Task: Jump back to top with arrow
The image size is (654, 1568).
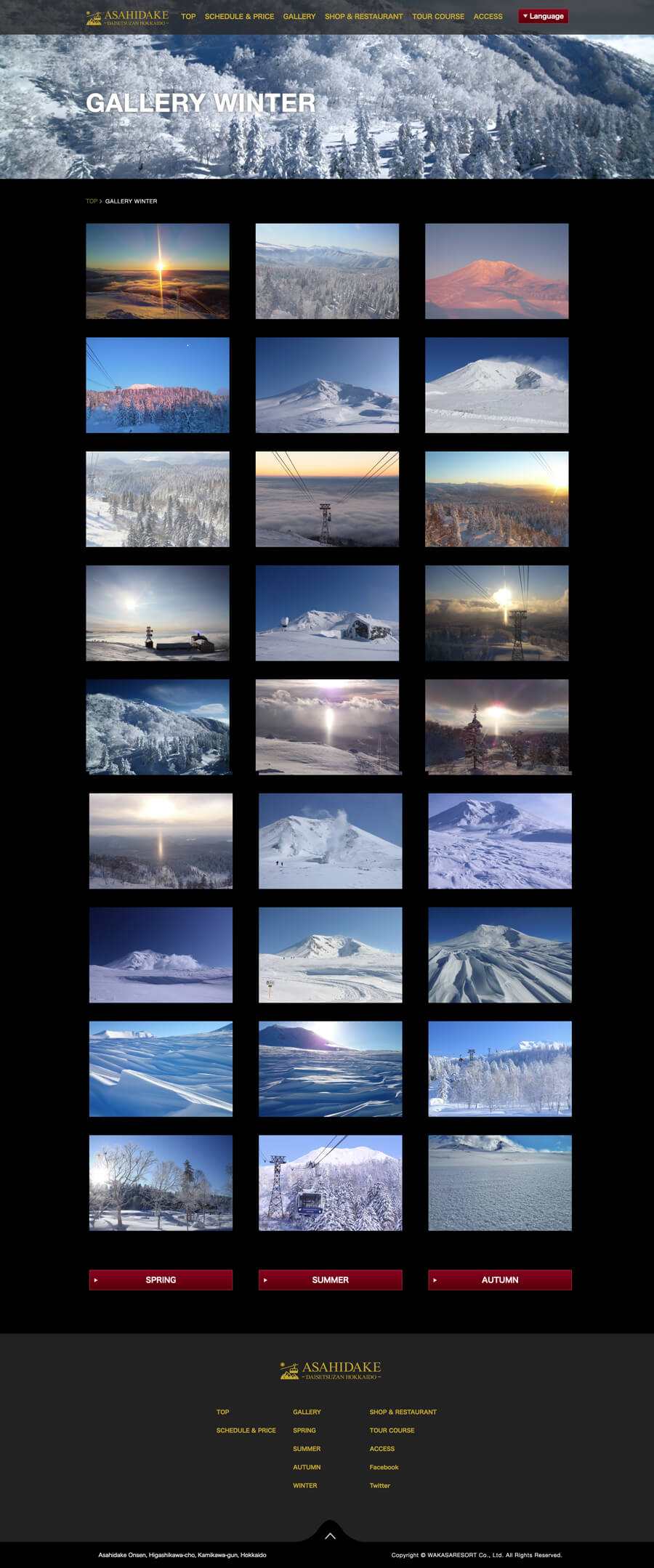Action: [330, 1535]
